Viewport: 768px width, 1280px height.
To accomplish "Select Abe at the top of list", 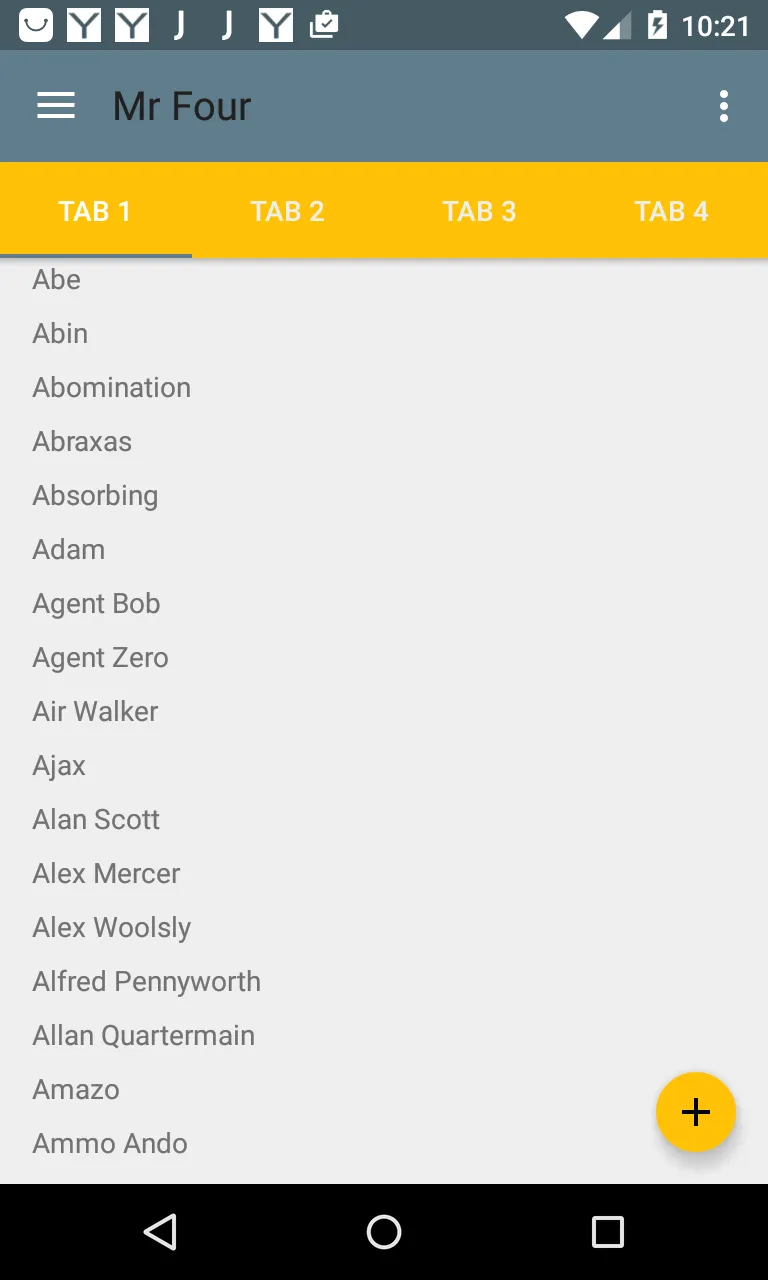I will [56, 279].
